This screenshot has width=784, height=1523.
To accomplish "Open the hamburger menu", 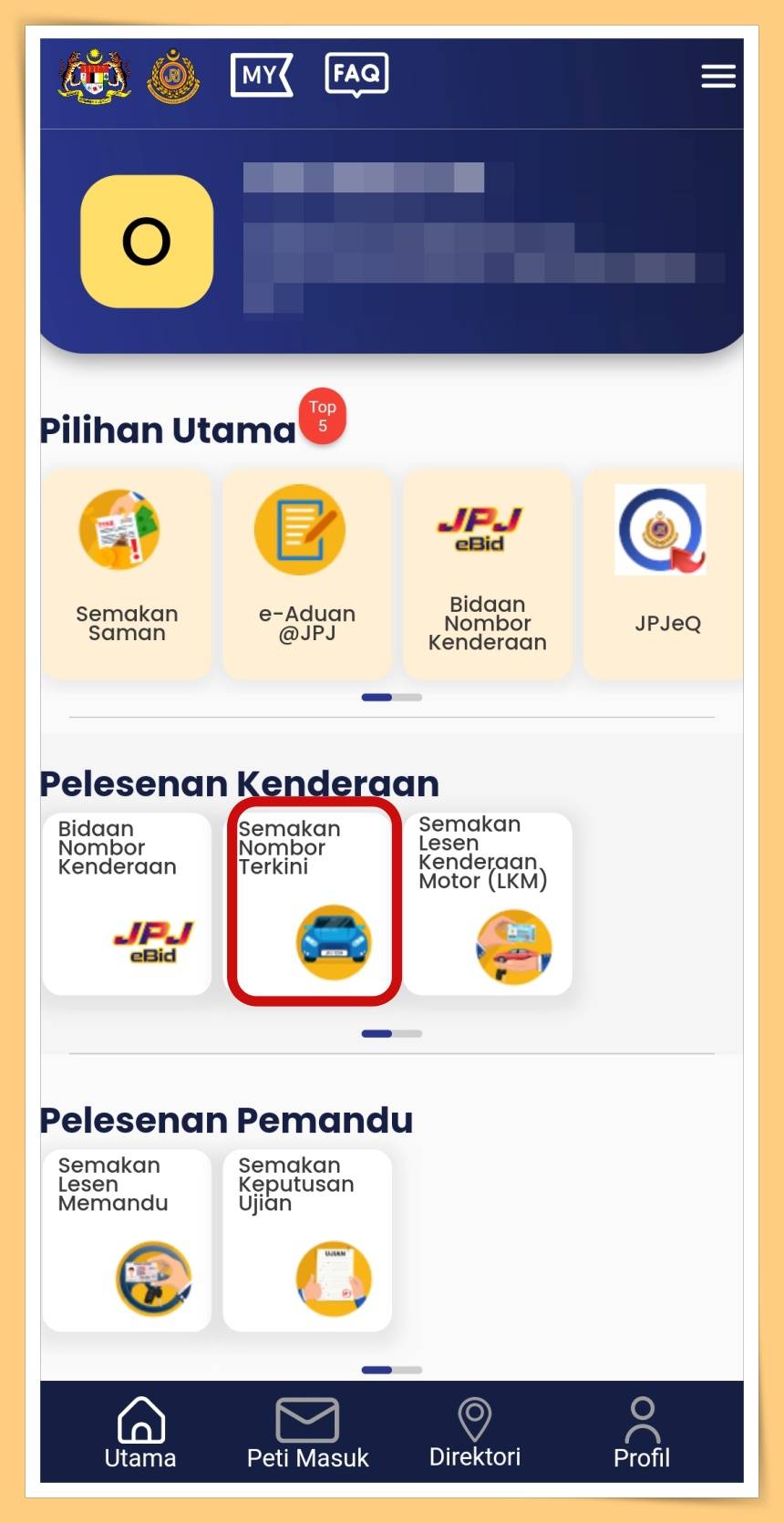I will 717,76.
